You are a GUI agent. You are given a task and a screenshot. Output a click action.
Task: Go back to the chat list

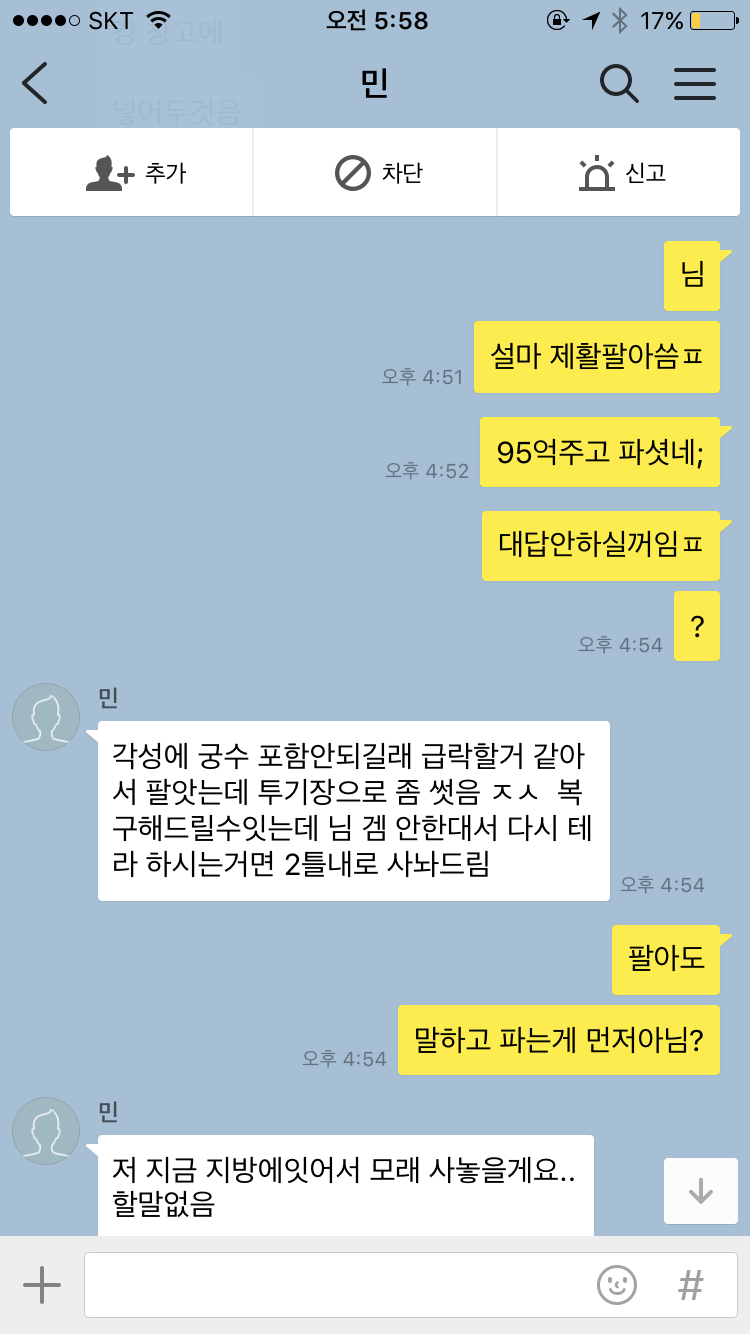point(36,83)
